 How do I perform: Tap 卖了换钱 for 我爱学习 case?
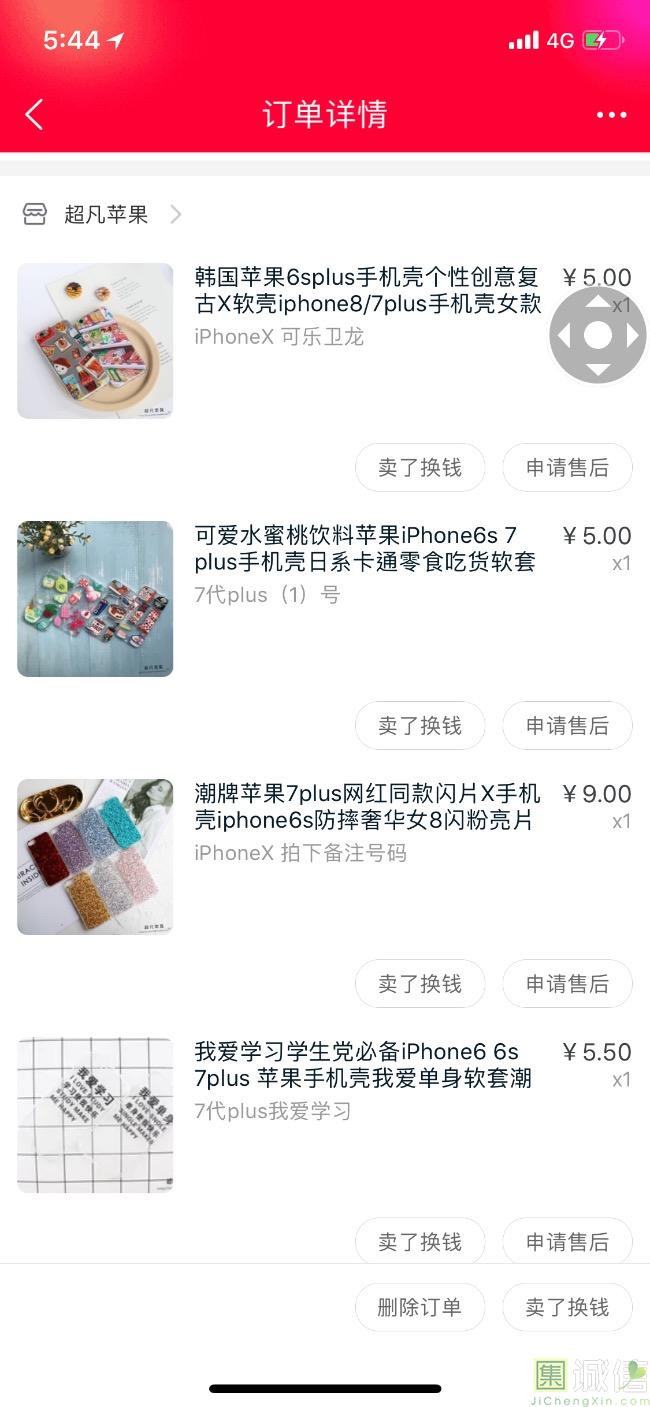click(420, 1241)
